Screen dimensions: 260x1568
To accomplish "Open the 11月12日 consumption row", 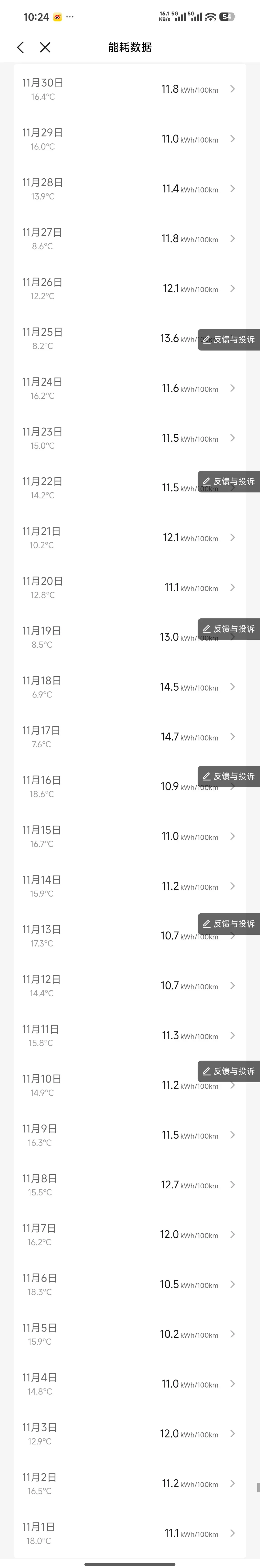I will coord(130,986).
